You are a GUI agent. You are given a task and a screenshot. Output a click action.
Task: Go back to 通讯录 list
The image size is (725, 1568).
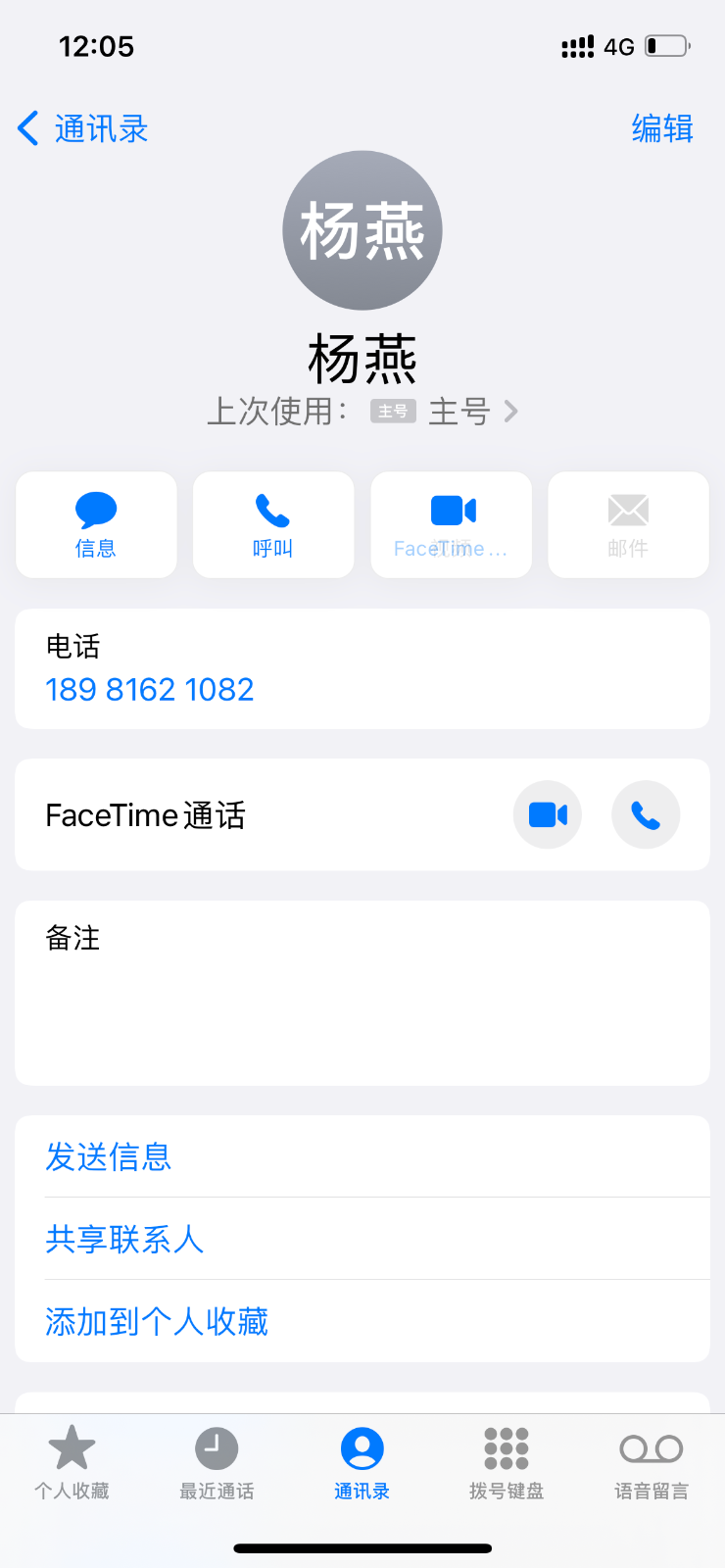[82, 128]
